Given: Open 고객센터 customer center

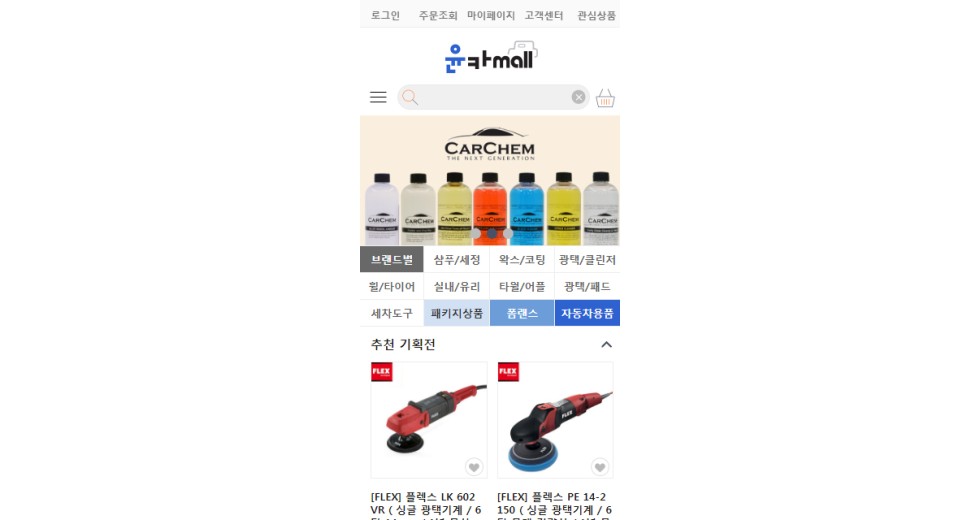Looking at the screenshot, I should tap(544, 15).
